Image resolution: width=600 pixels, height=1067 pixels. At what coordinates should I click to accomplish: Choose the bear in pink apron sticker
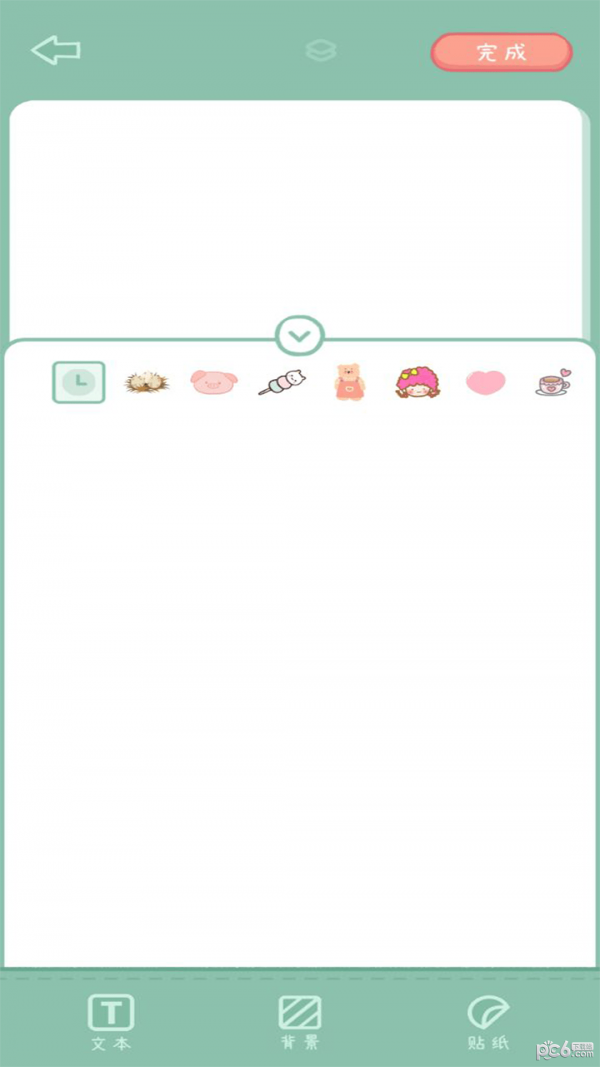pos(348,382)
